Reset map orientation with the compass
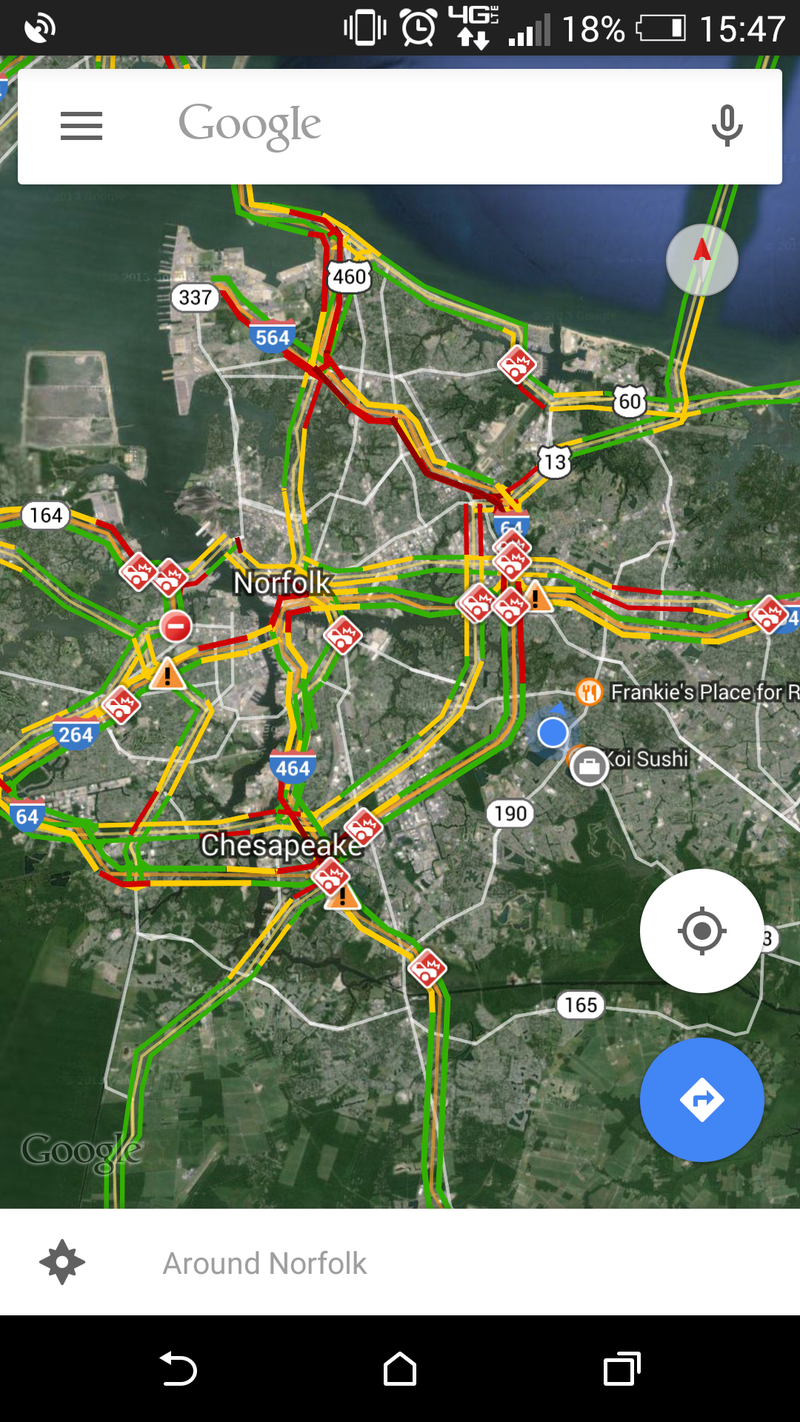 pyautogui.click(x=702, y=260)
